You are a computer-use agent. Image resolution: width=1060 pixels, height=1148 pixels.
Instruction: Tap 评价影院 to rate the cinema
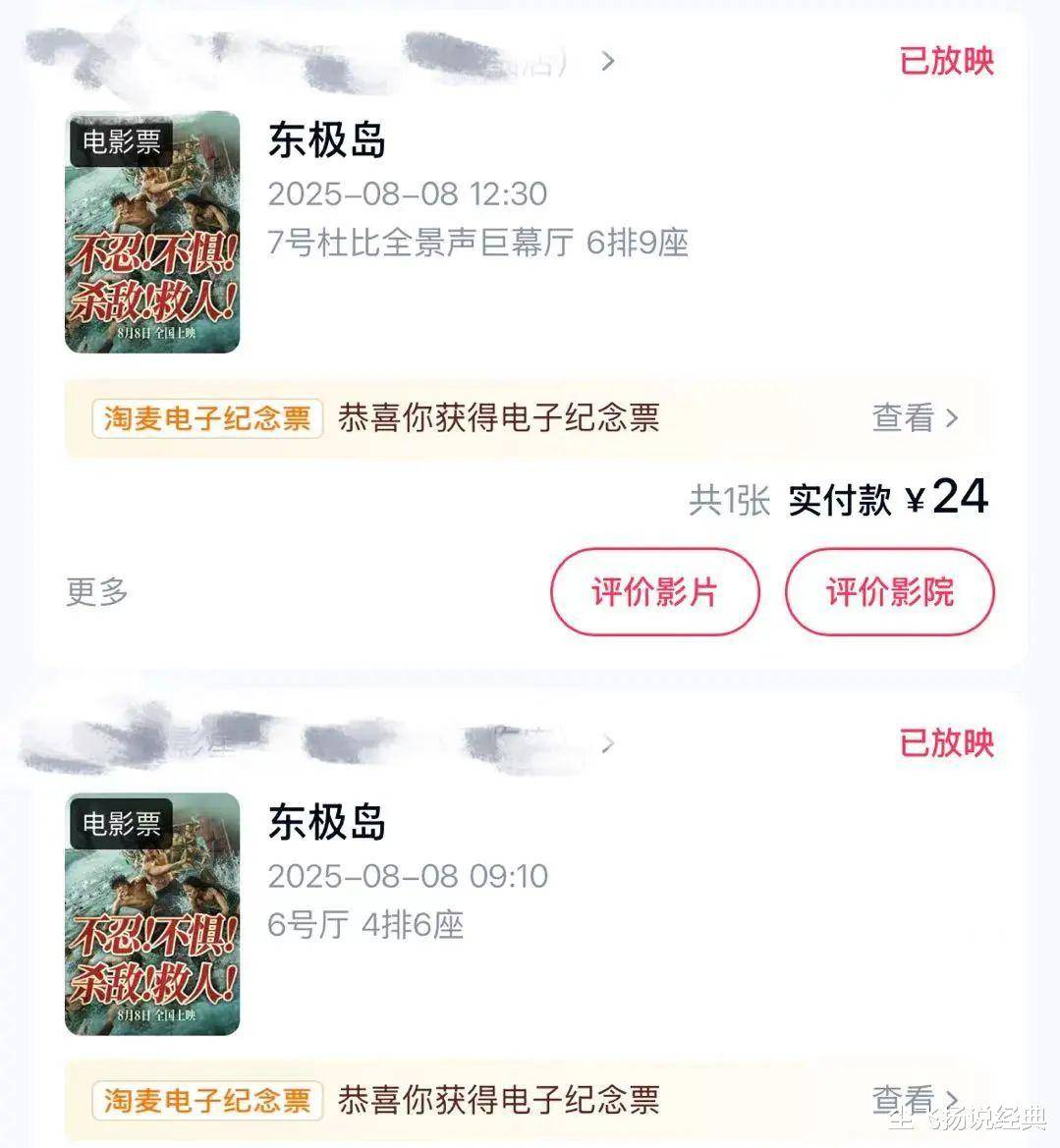(x=889, y=592)
